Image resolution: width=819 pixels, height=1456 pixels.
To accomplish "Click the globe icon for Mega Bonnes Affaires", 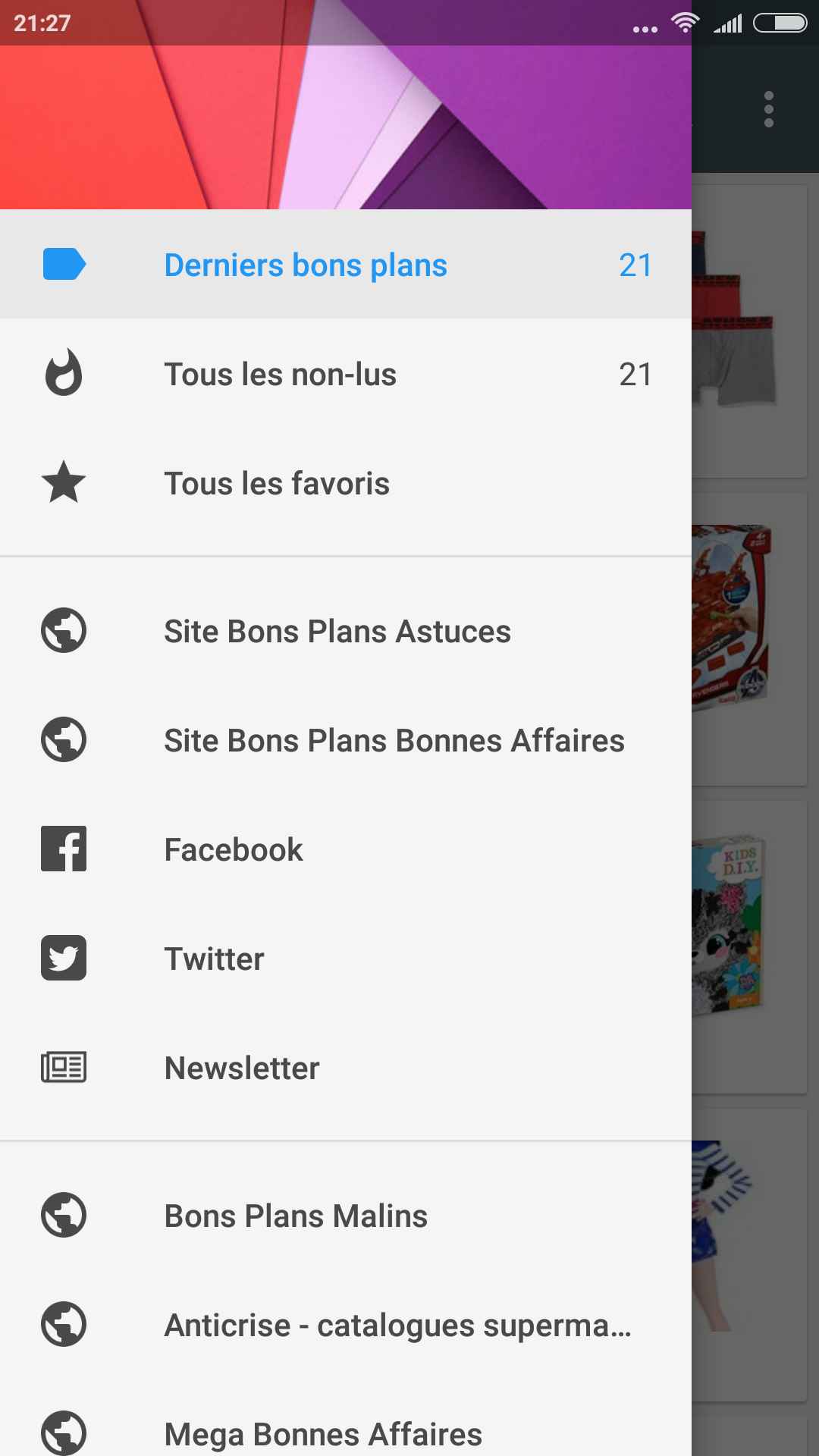I will pos(64,1433).
